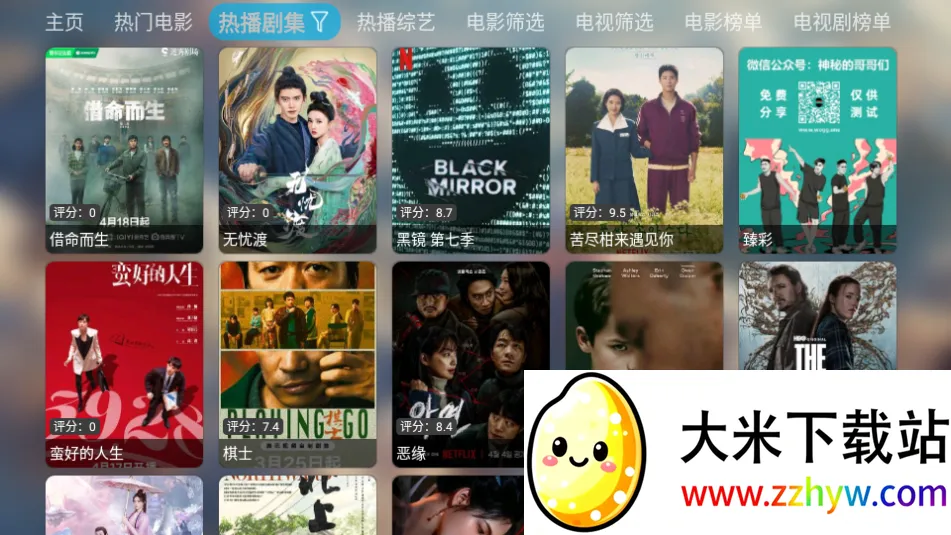951x535 pixels.
Task: Tap the filter icon on 热播剧集
Action: coord(319,22)
